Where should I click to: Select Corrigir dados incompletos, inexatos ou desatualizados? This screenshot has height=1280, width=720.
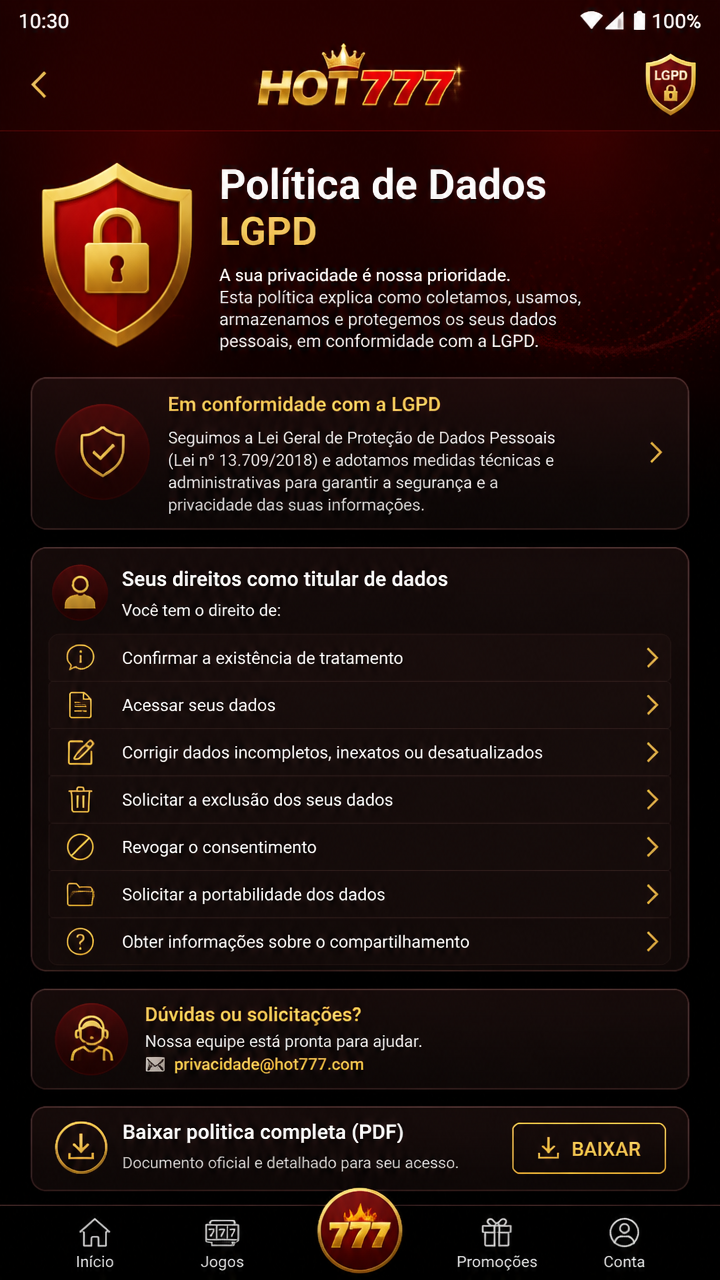(360, 752)
